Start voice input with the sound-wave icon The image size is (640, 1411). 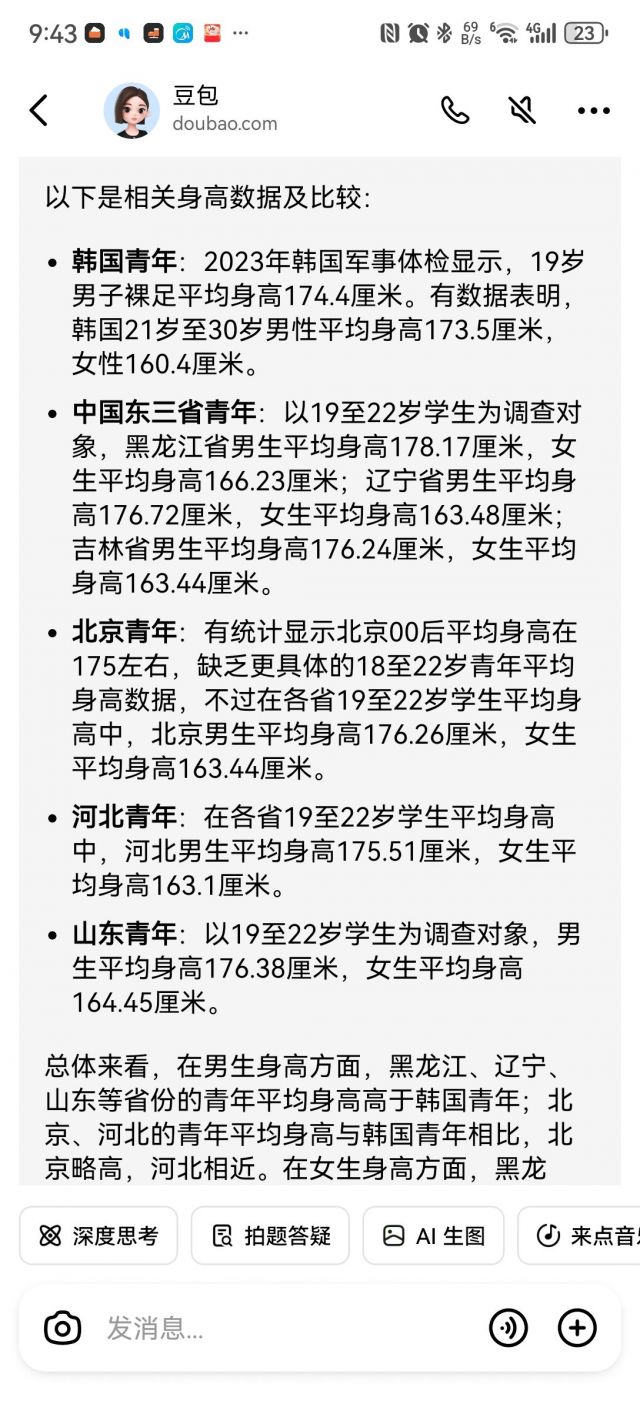pyautogui.click(x=508, y=1328)
